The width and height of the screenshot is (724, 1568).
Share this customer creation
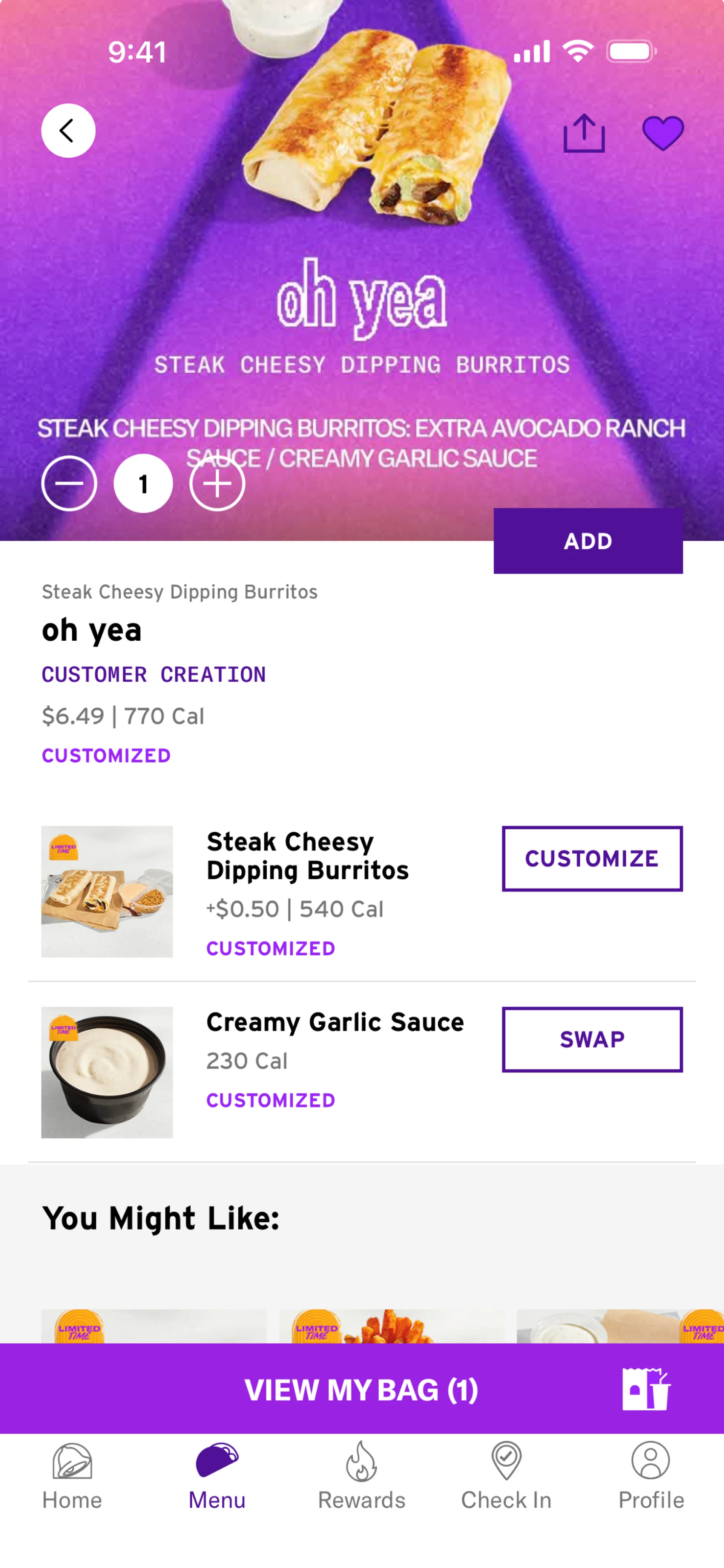[584, 133]
